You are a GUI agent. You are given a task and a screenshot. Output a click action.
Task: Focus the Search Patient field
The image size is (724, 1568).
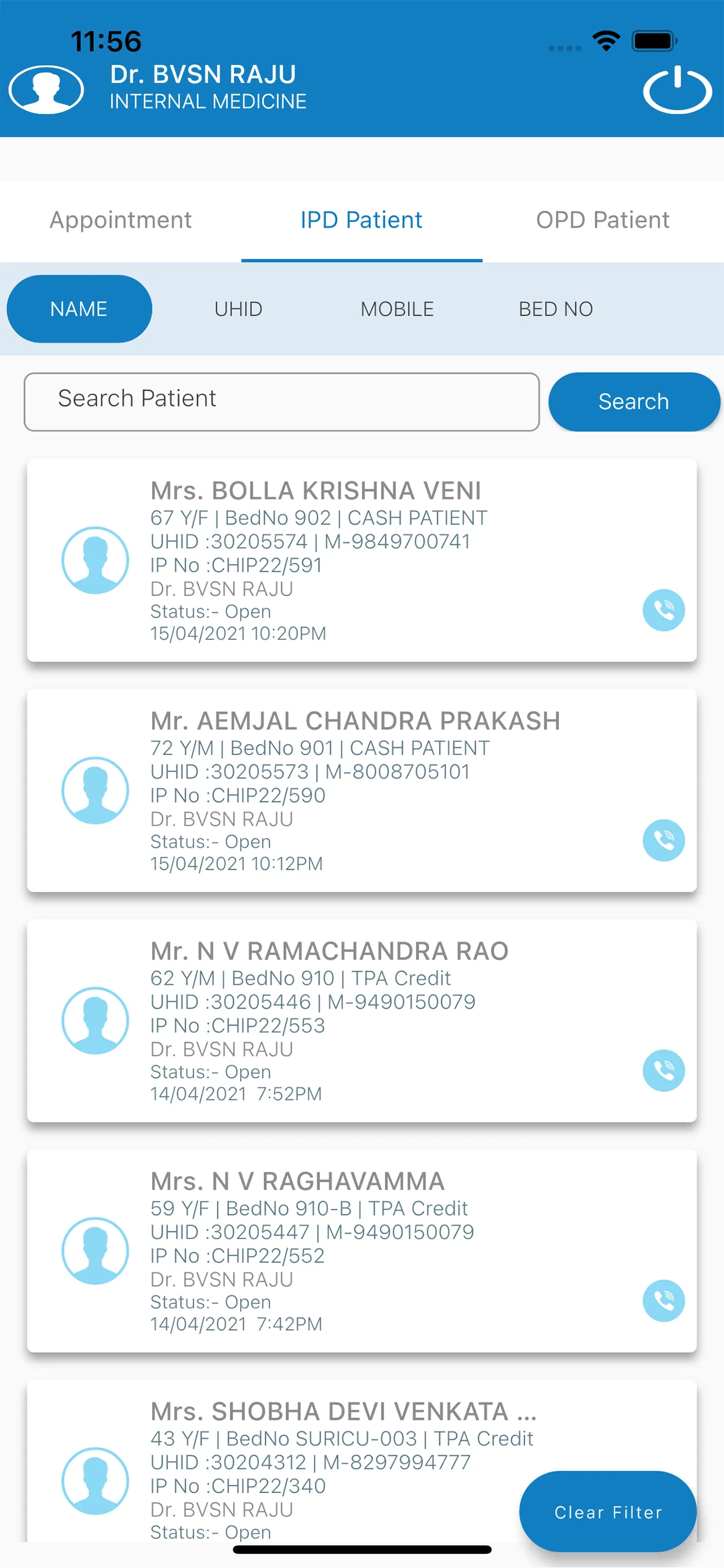(x=282, y=402)
